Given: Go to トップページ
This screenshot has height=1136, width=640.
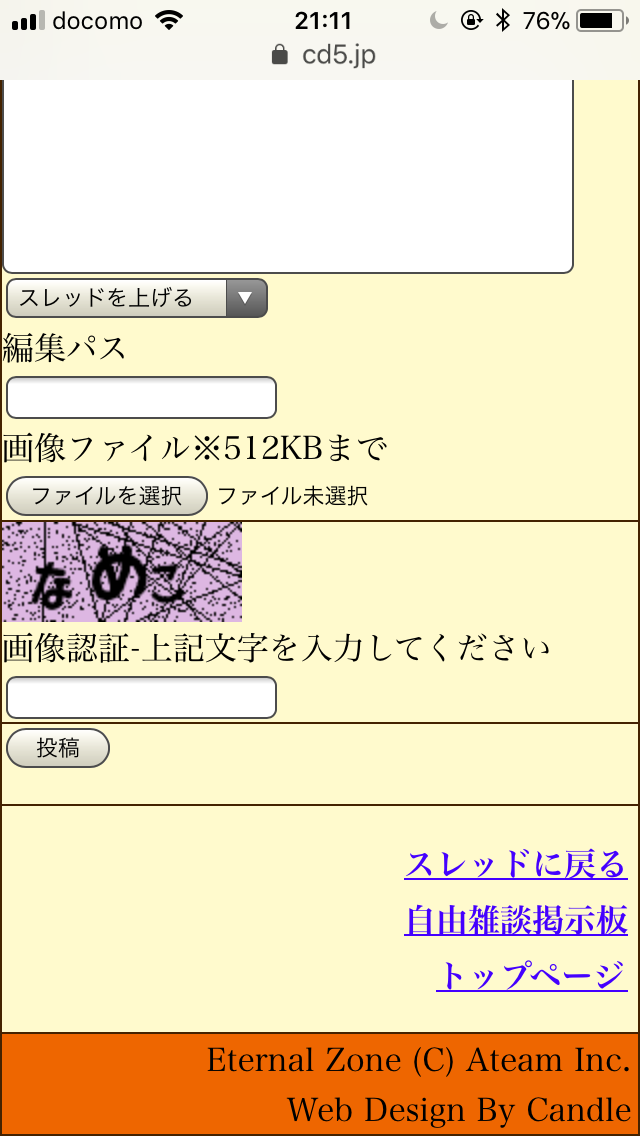Looking at the screenshot, I should pos(532,976).
